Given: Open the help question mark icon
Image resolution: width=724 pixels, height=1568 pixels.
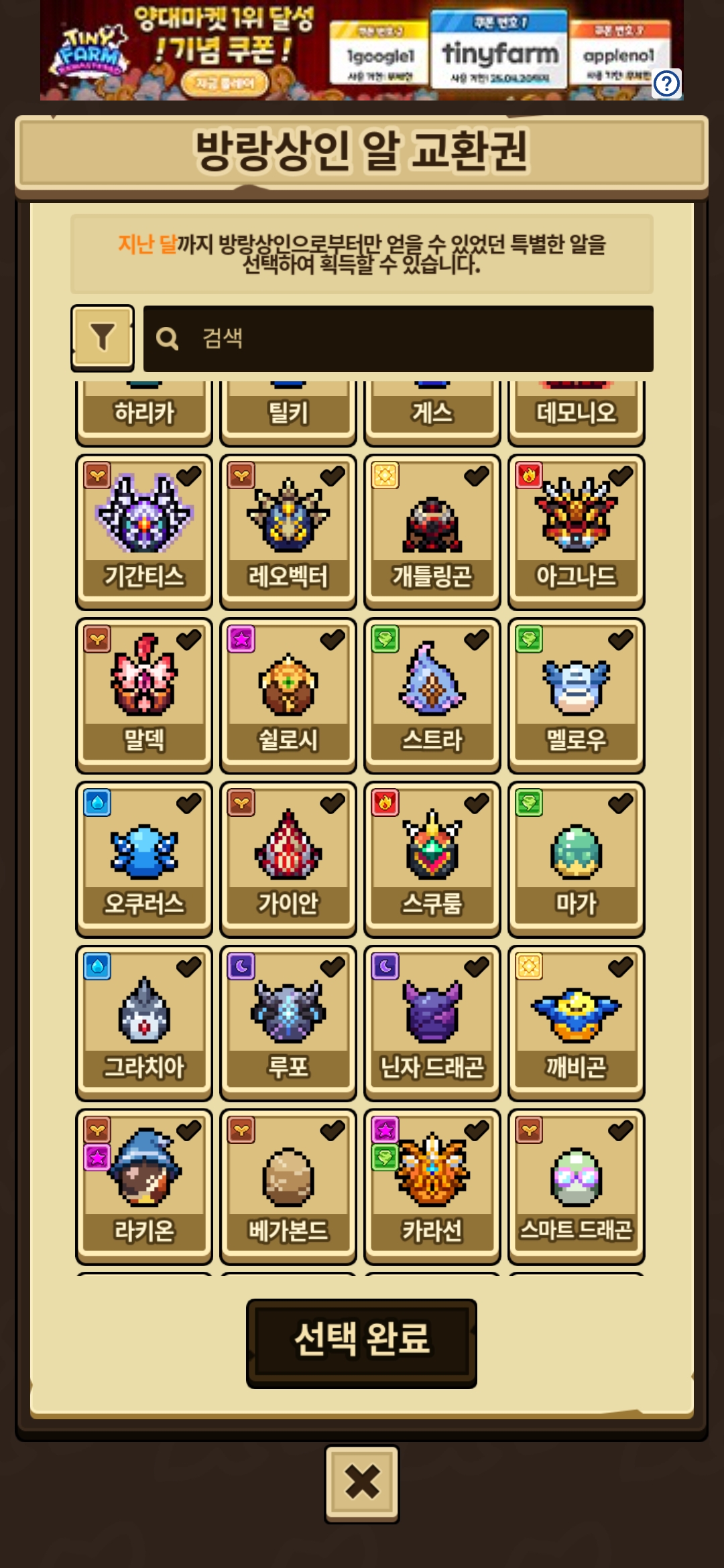Looking at the screenshot, I should coord(666,84).
